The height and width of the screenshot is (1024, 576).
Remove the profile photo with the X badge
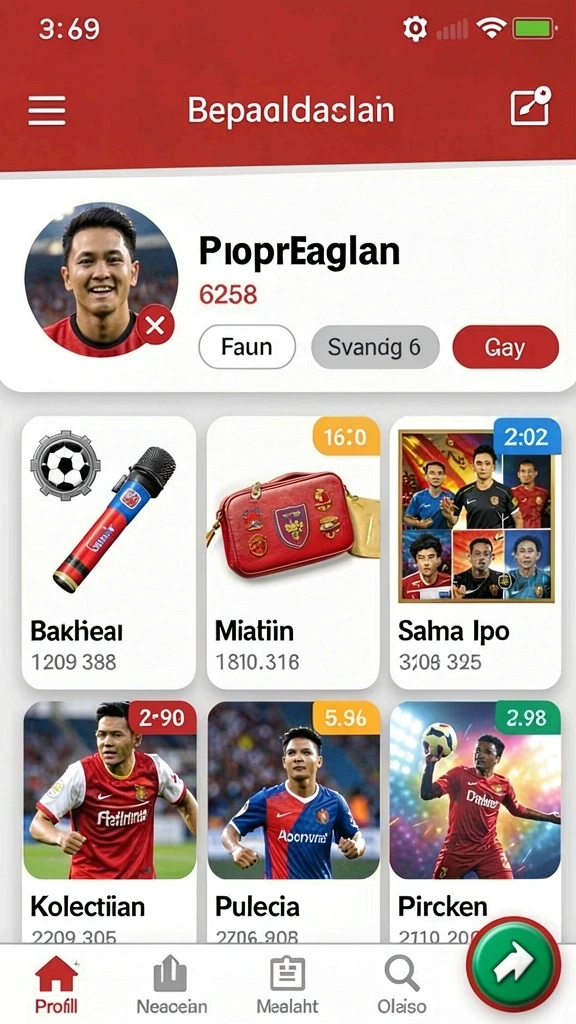click(155, 325)
